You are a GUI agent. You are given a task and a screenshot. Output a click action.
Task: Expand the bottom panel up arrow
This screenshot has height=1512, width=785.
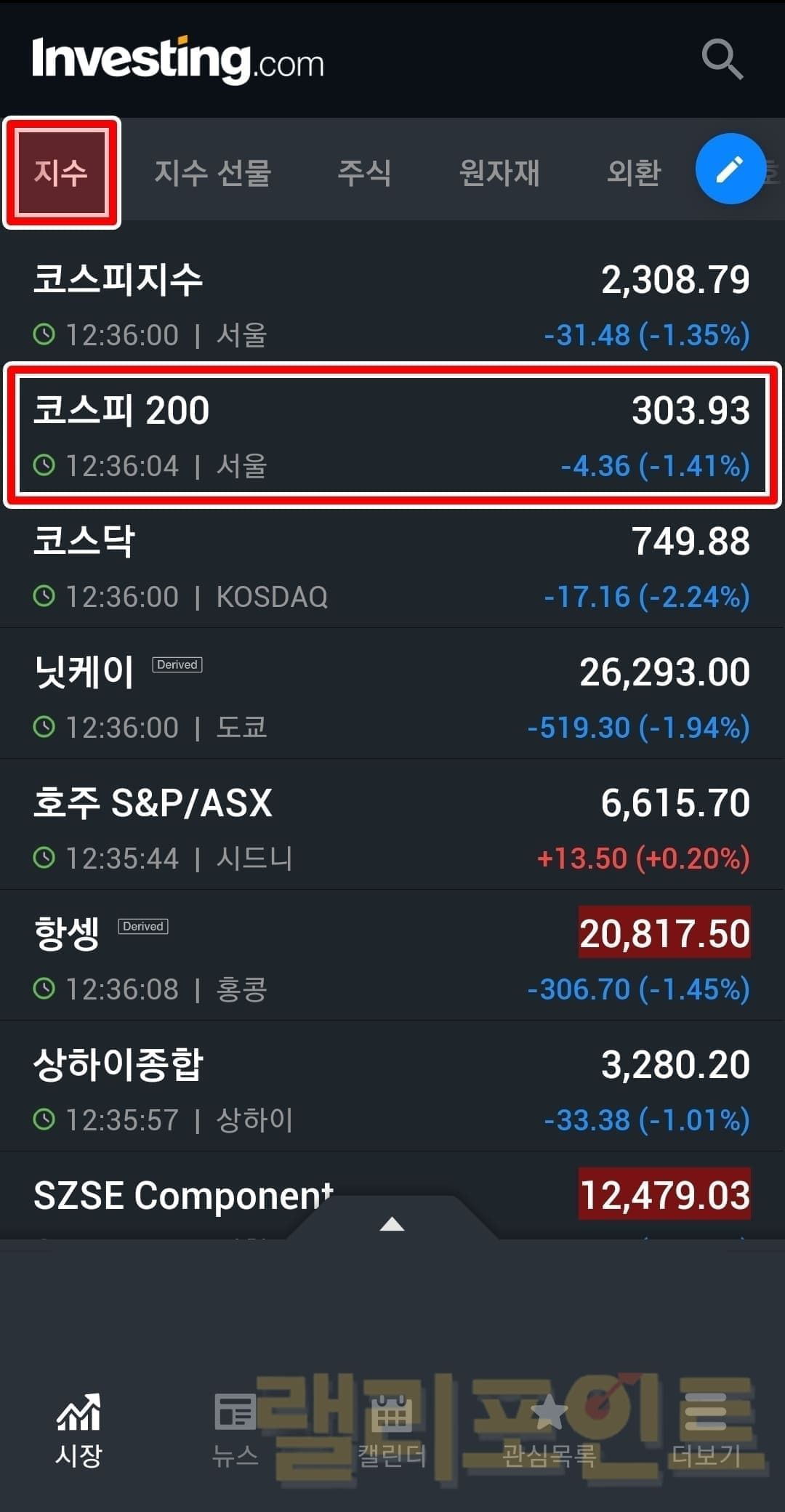click(x=392, y=1225)
